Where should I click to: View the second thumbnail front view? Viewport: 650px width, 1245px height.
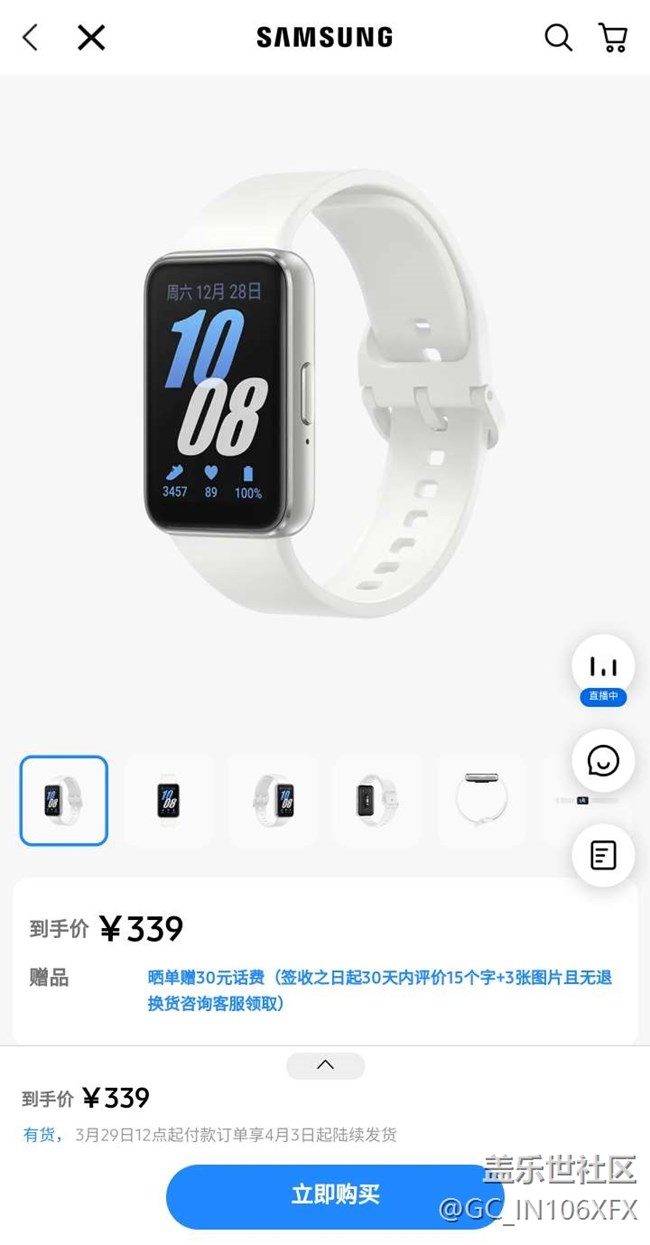point(168,800)
